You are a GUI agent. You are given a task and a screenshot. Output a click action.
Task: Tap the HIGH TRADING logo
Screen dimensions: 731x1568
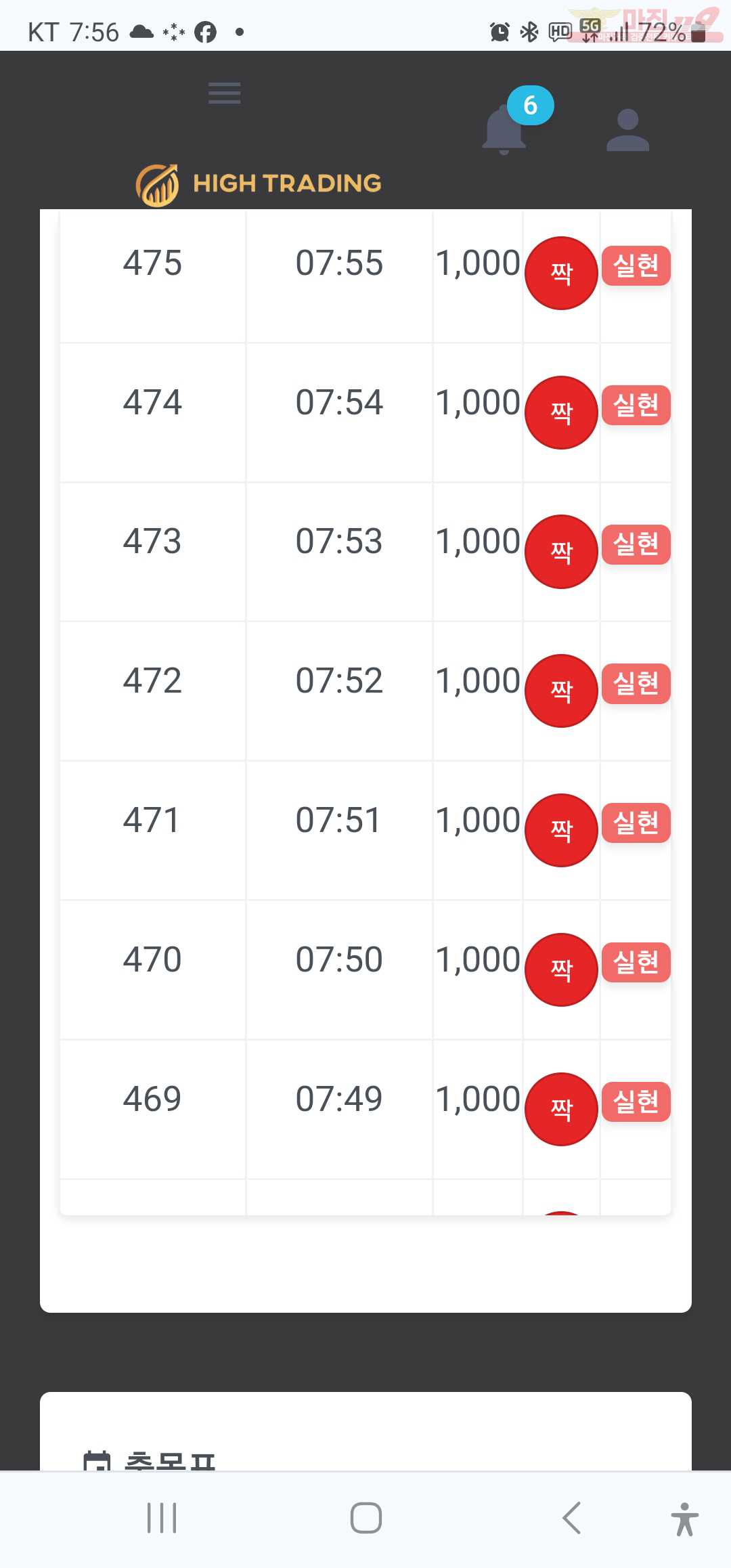coord(259,184)
